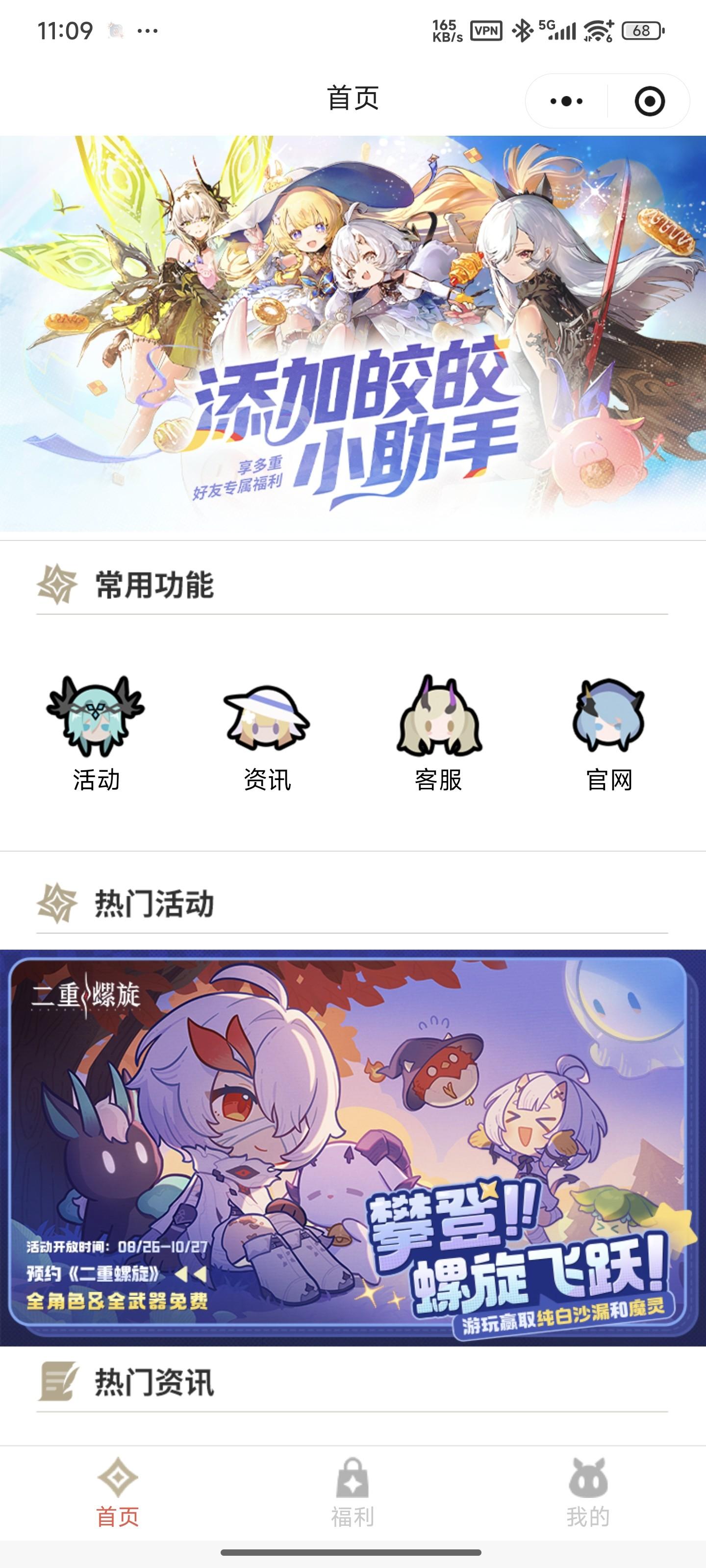Screen dimensions: 706x1568
Task: Open the mini program more options menu
Action: click(566, 101)
